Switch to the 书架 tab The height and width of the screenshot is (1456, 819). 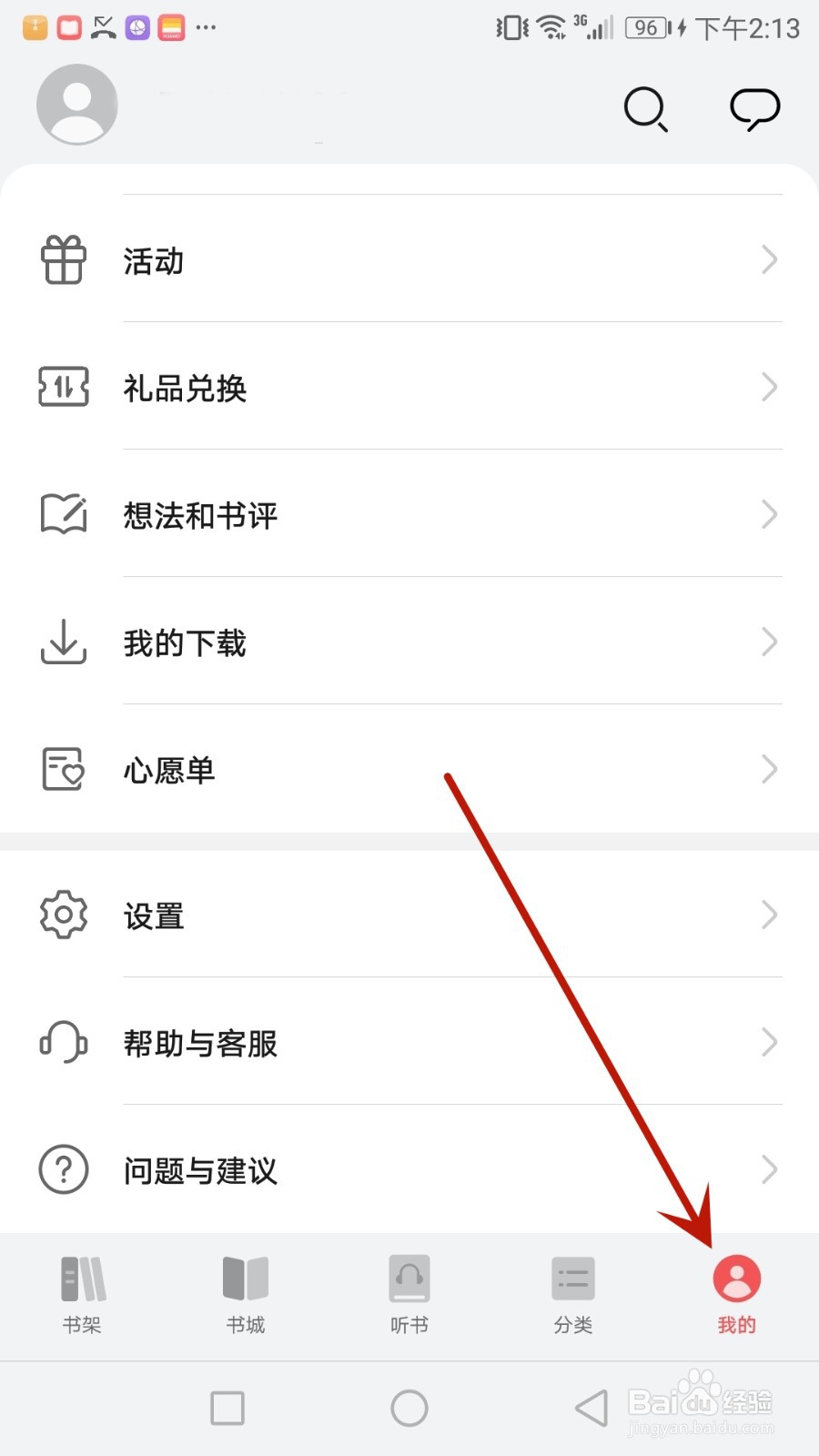[x=82, y=1292]
